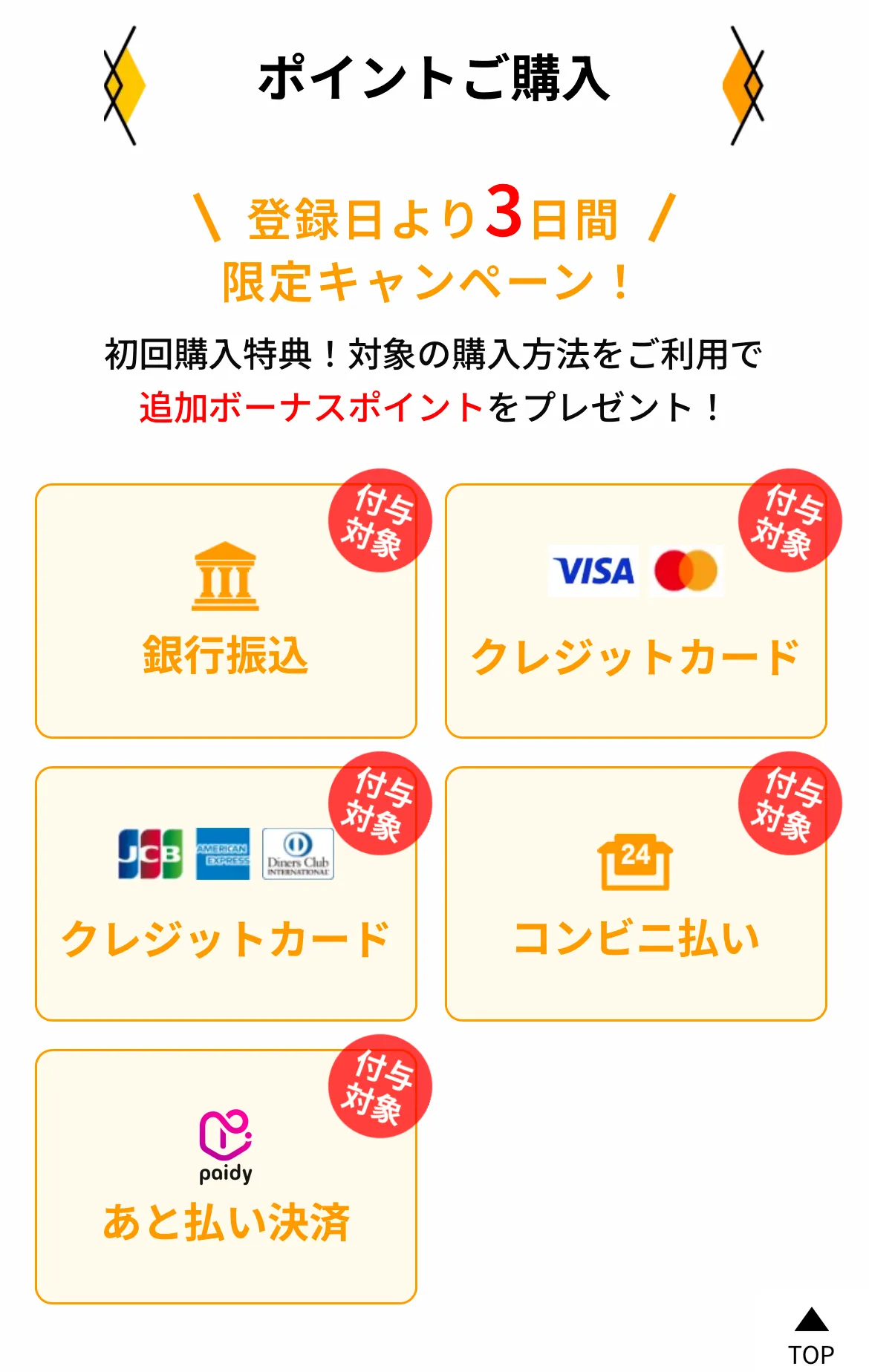The width and height of the screenshot is (869, 1372).
Task: Click the Mastercard logo
Action: [687, 568]
